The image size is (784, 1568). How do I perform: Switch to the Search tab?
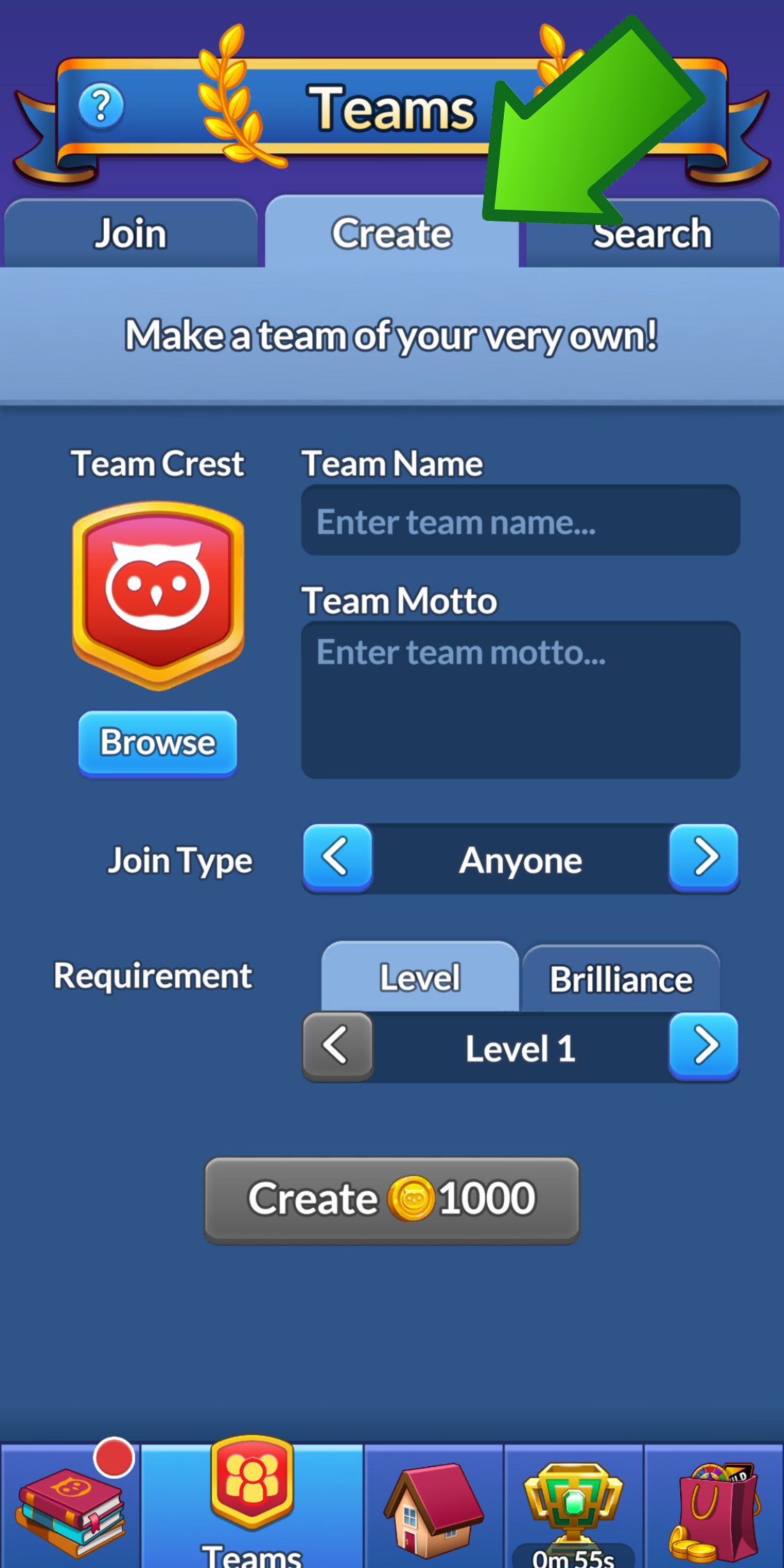pos(669,237)
